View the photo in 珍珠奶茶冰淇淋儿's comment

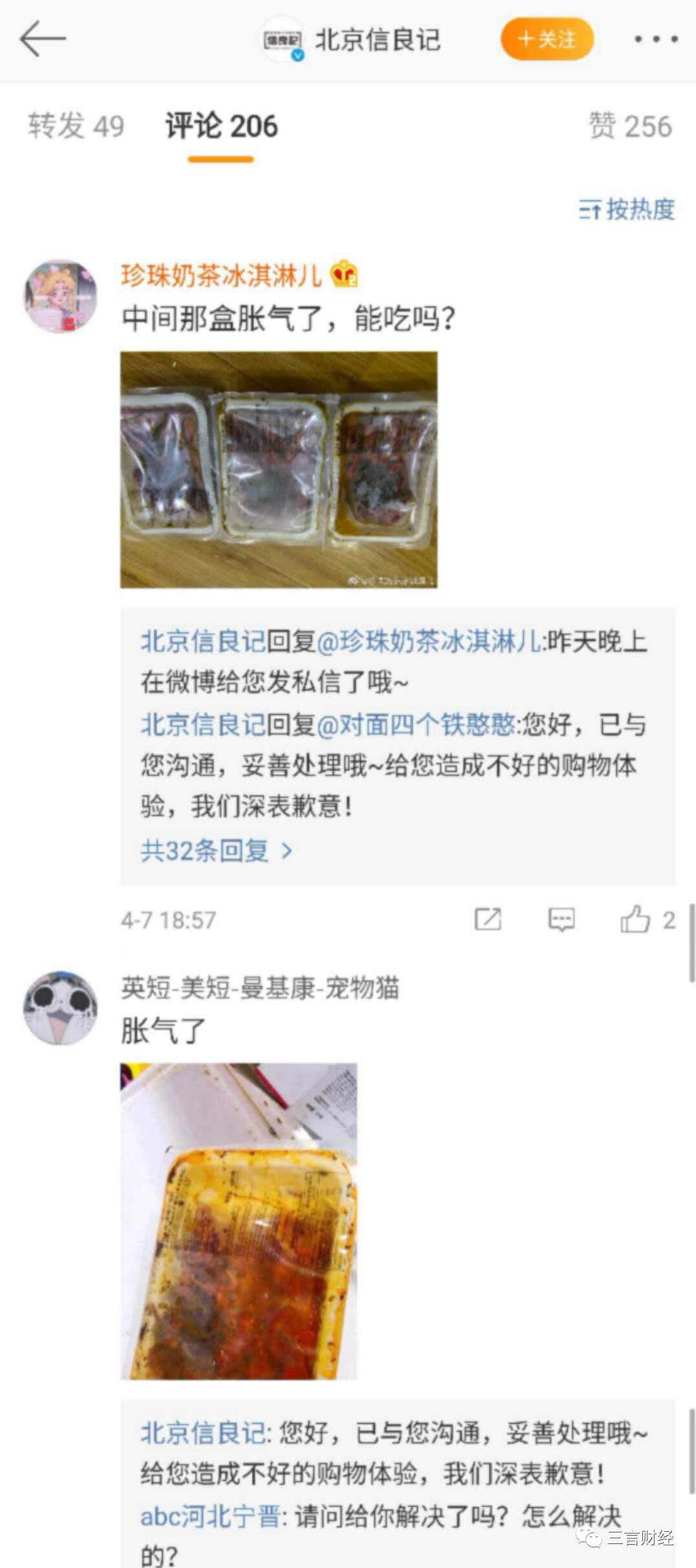click(279, 470)
